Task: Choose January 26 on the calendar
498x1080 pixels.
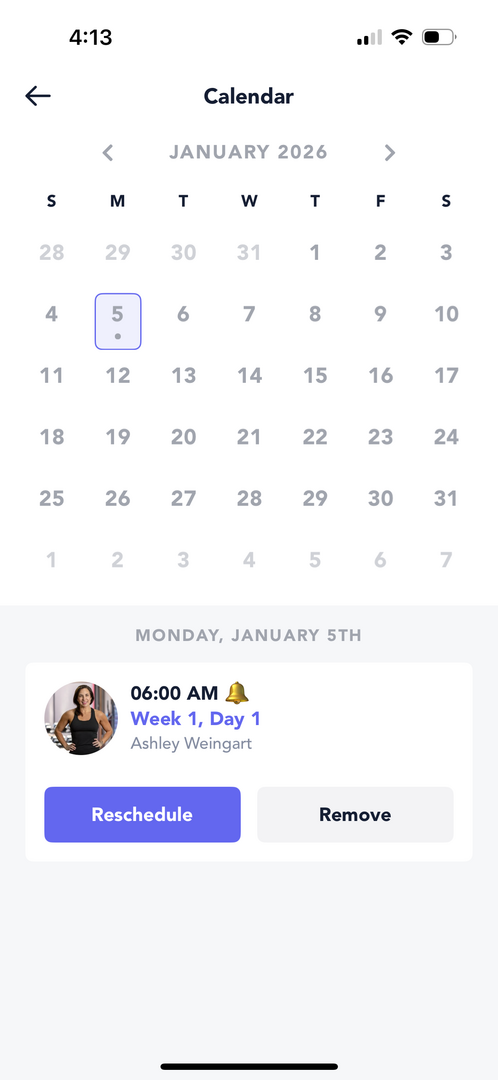Action: [118, 498]
